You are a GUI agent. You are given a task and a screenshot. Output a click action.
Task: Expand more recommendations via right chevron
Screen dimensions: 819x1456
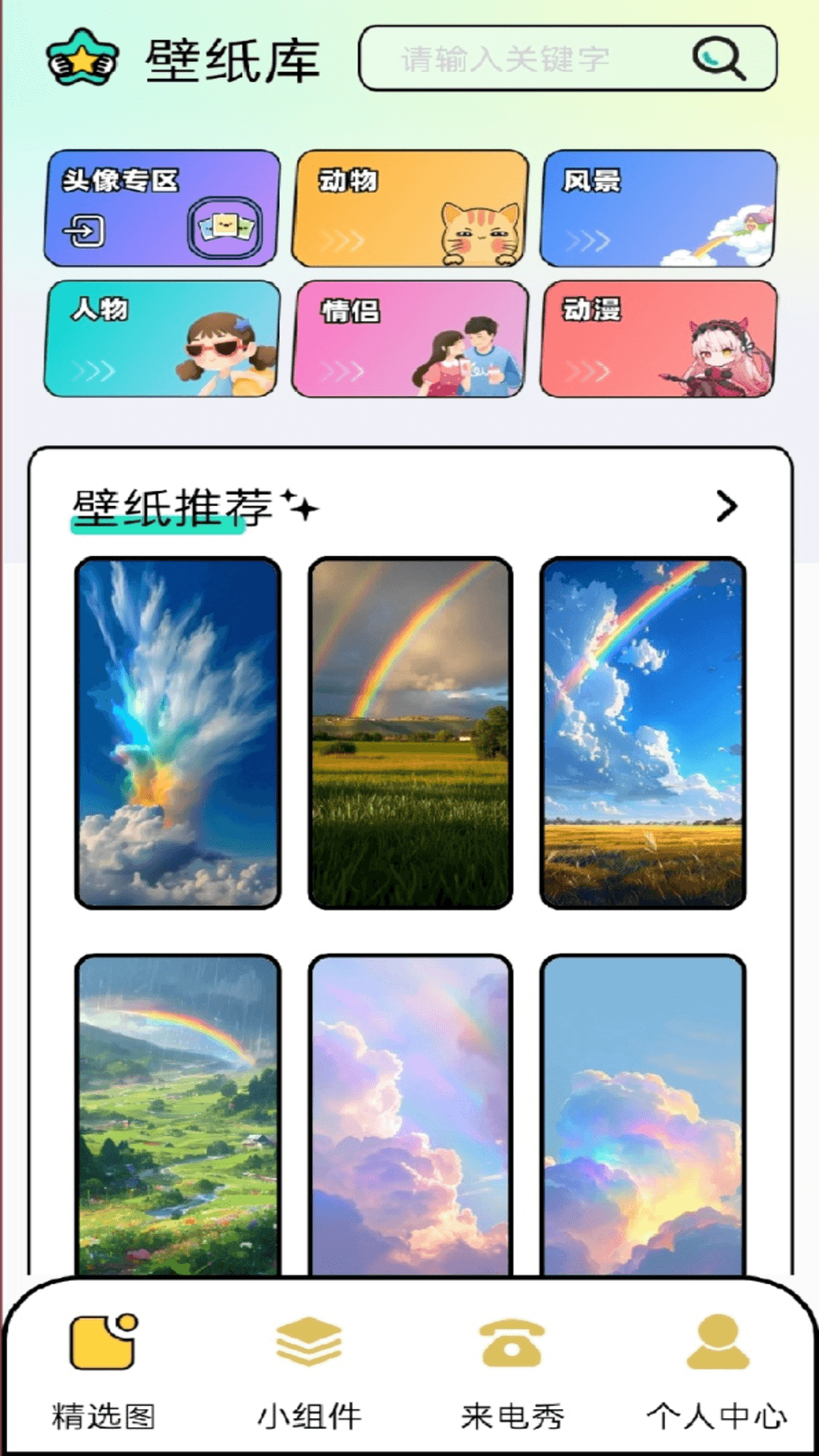[x=726, y=507]
